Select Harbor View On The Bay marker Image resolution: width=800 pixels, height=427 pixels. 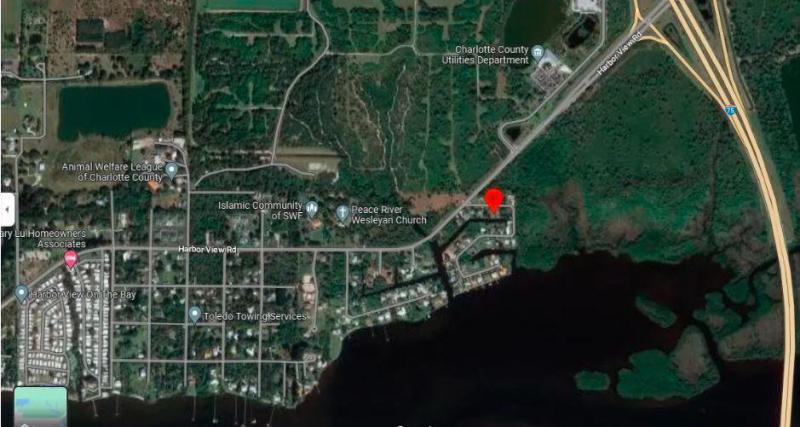click(x=22, y=294)
